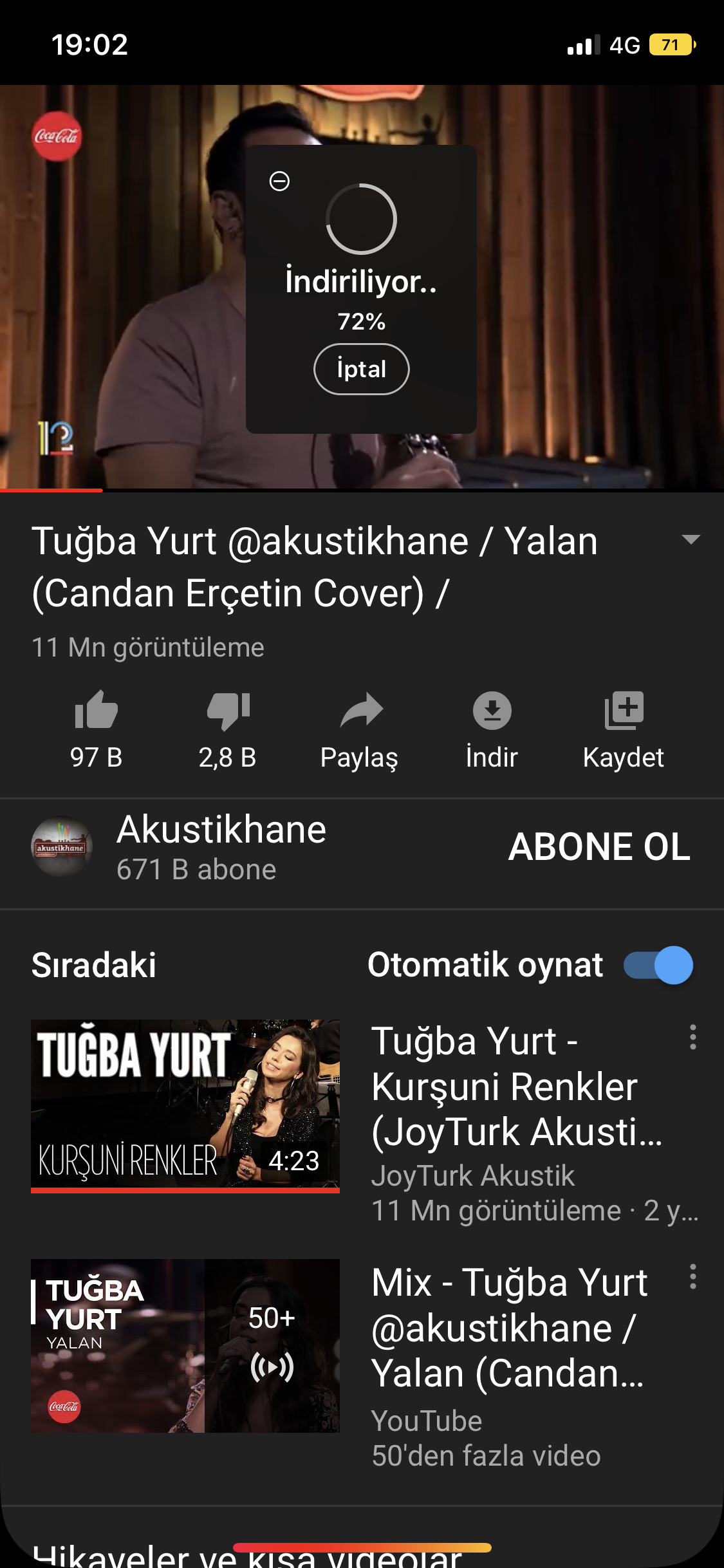Screen dimensions: 724x1568
Task: Open options menu for Mix playlist
Action: tap(692, 1276)
